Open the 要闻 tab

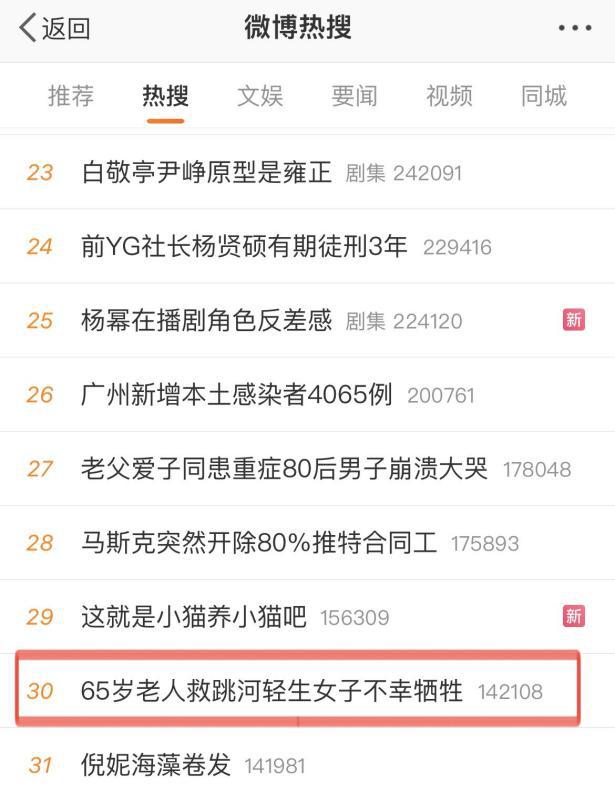pos(354,96)
